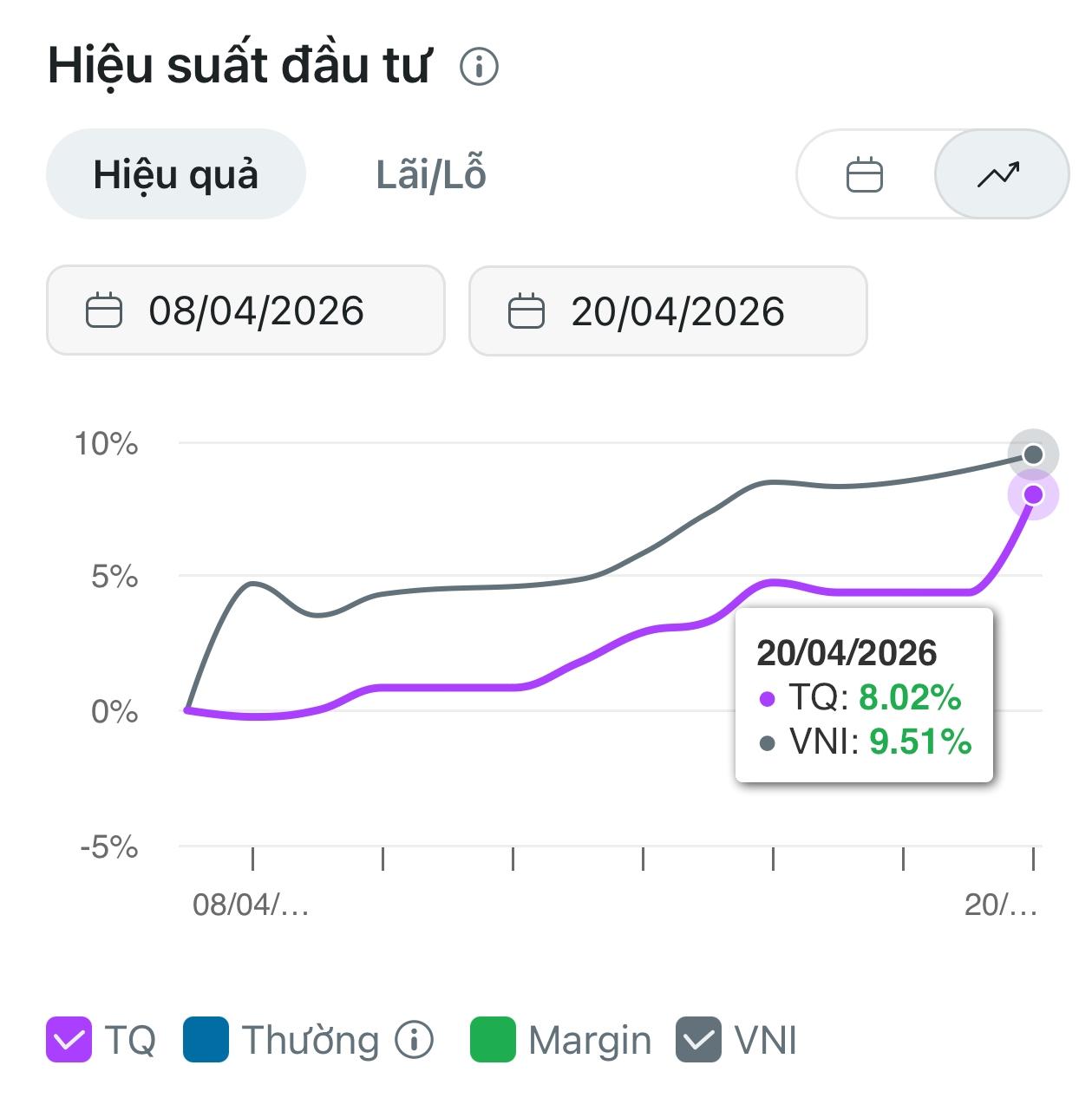Change the end date 20/04/2026

pyautogui.click(x=668, y=310)
